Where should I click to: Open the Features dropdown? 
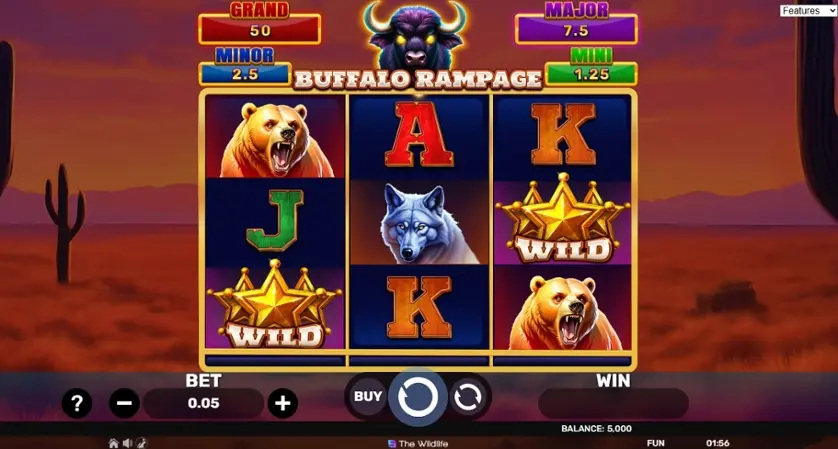[x=808, y=11]
